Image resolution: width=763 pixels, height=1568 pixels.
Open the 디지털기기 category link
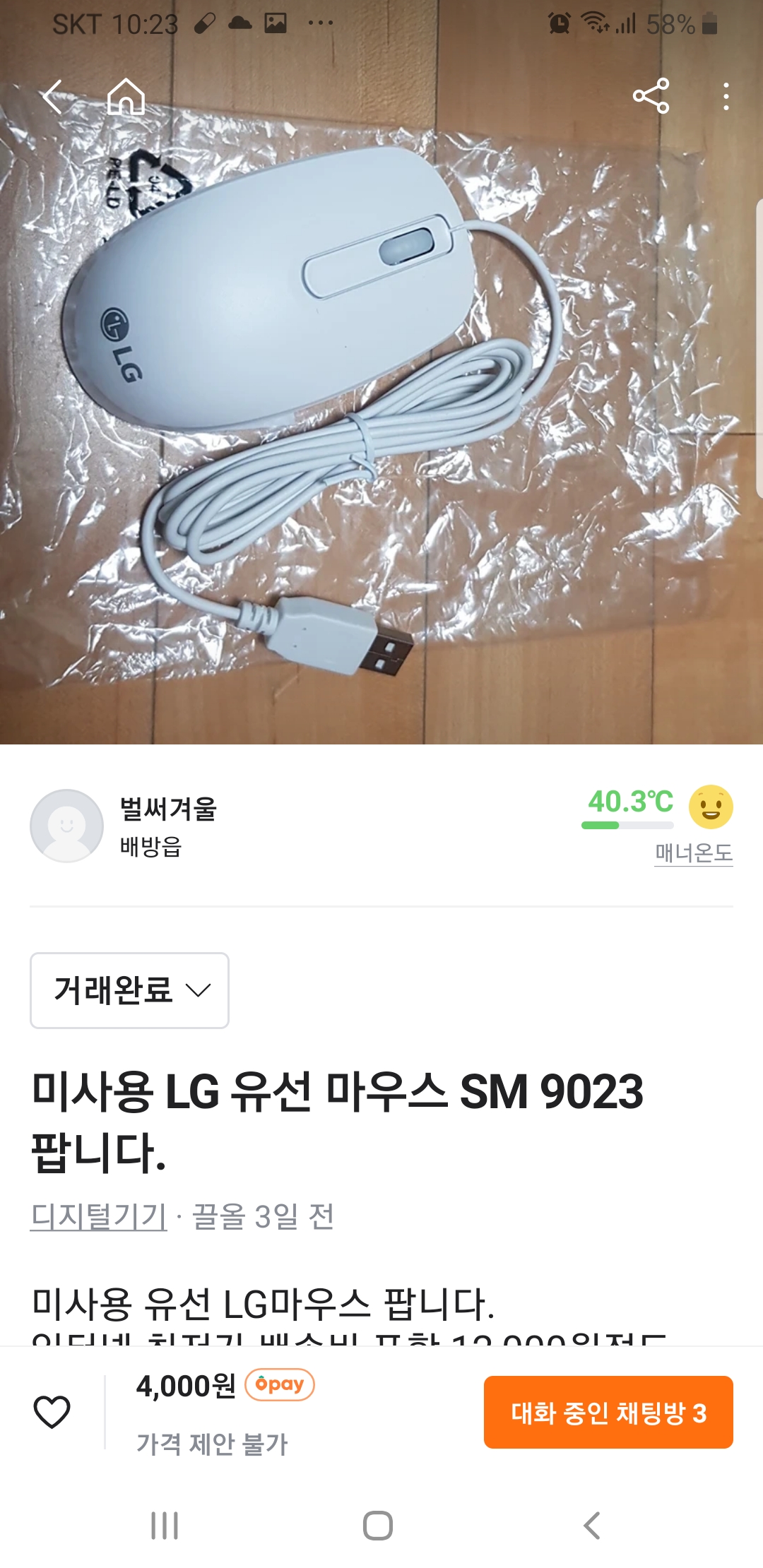coord(98,1216)
